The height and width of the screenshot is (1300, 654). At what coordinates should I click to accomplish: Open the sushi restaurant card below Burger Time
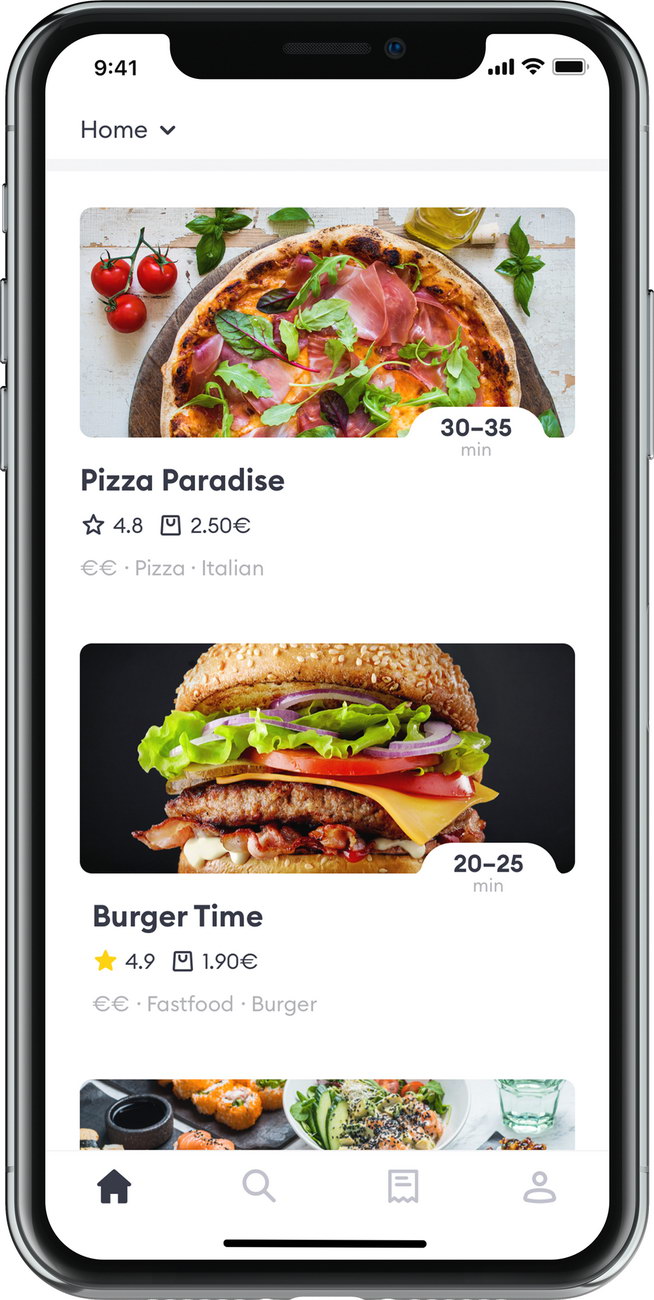pyautogui.click(x=327, y=1114)
